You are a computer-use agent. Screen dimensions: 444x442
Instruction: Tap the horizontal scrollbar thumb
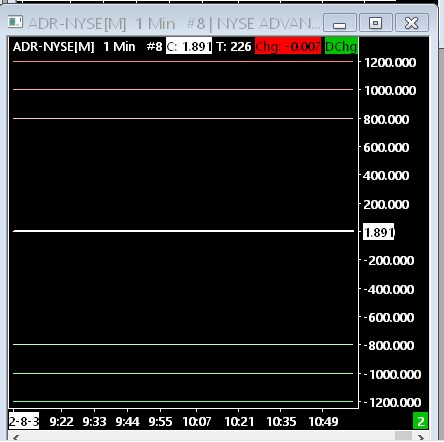coord(403,436)
